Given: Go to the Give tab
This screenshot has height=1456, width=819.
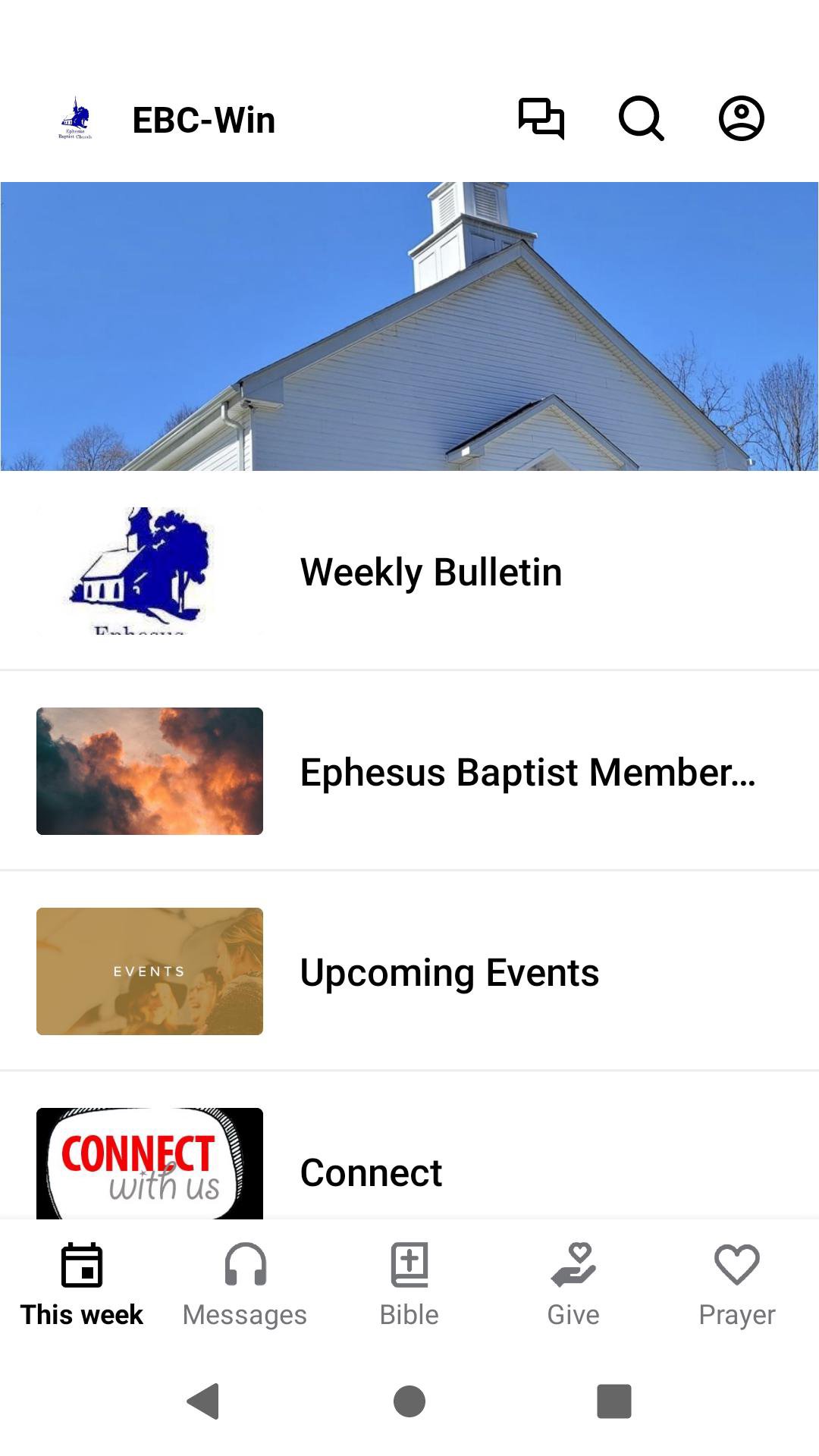Looking at the screenshot, I should click(573, 1283).
